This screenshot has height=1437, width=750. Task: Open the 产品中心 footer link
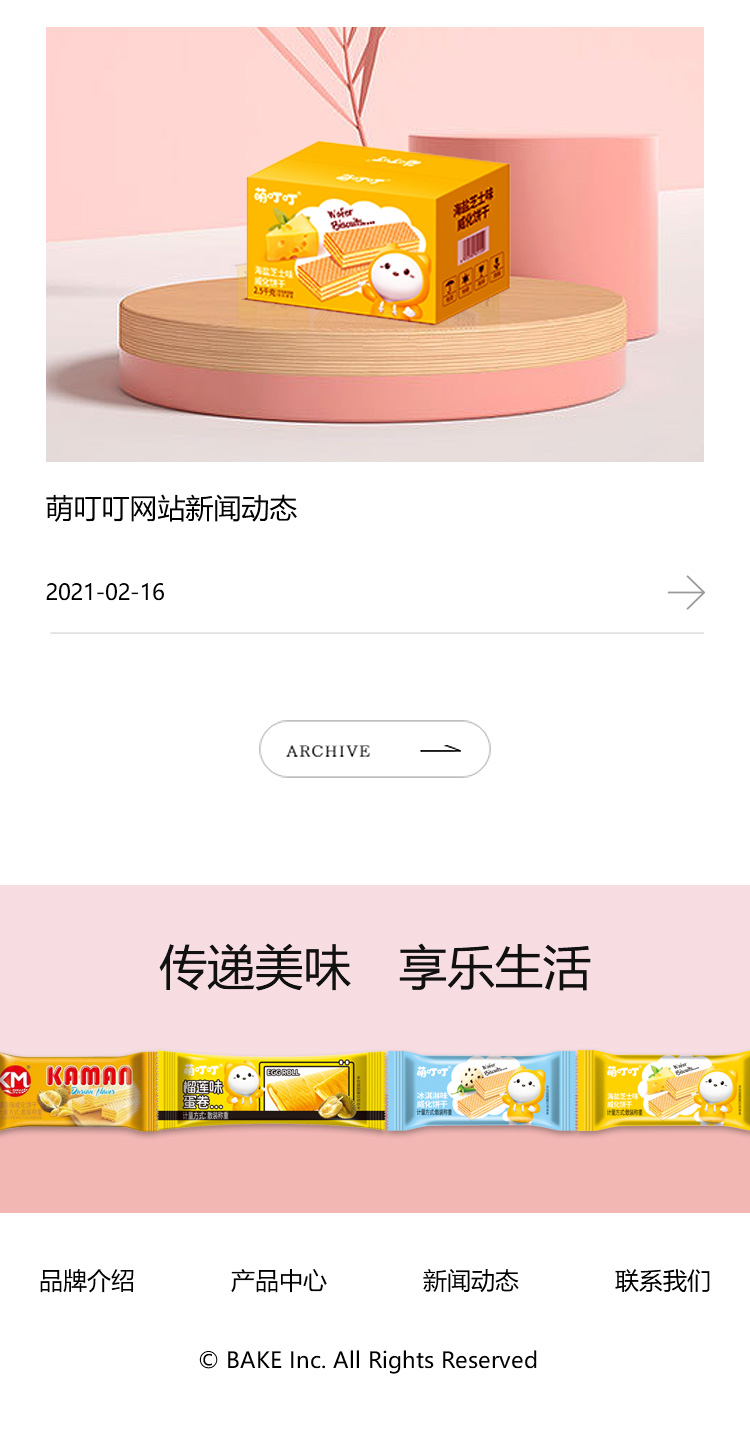(279, 1281)
